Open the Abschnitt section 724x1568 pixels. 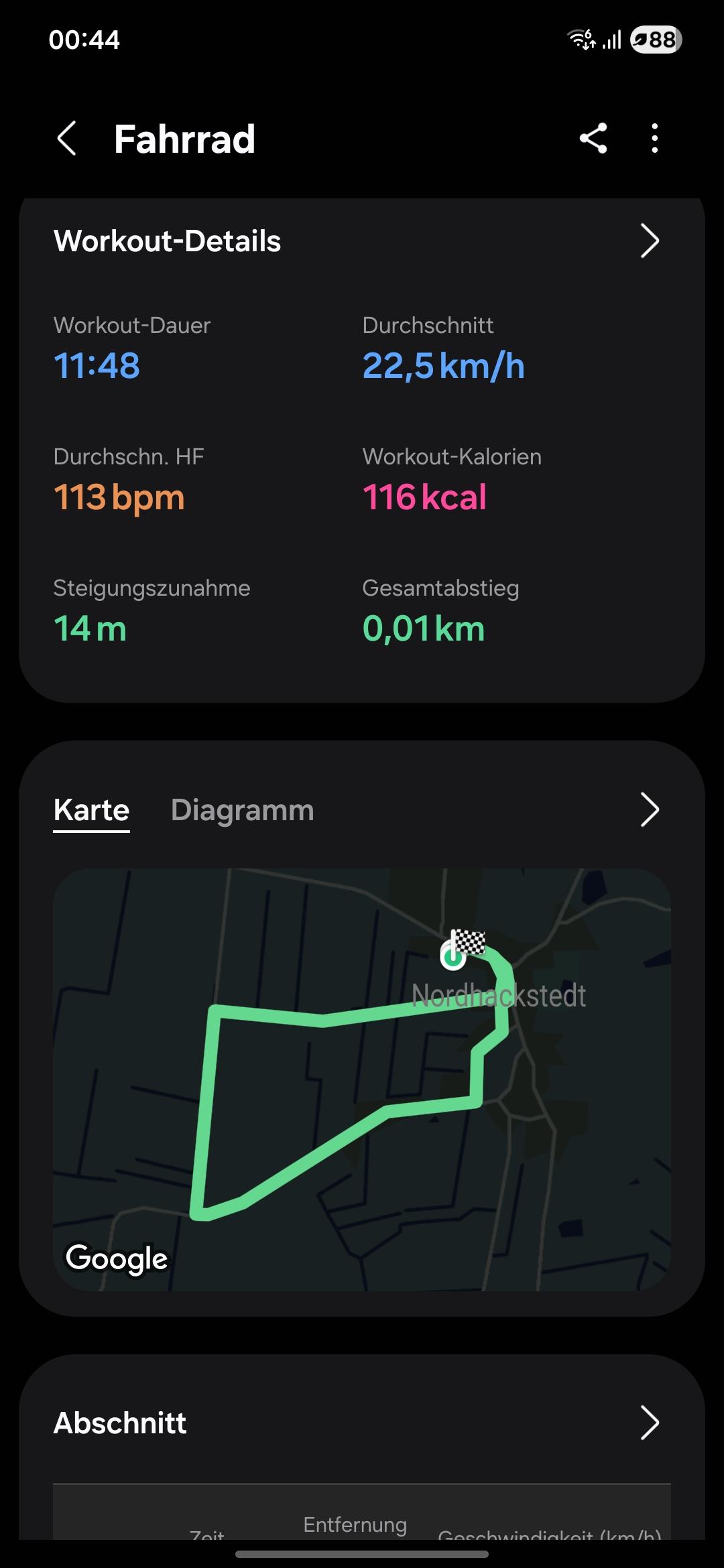pos(649,1423)
